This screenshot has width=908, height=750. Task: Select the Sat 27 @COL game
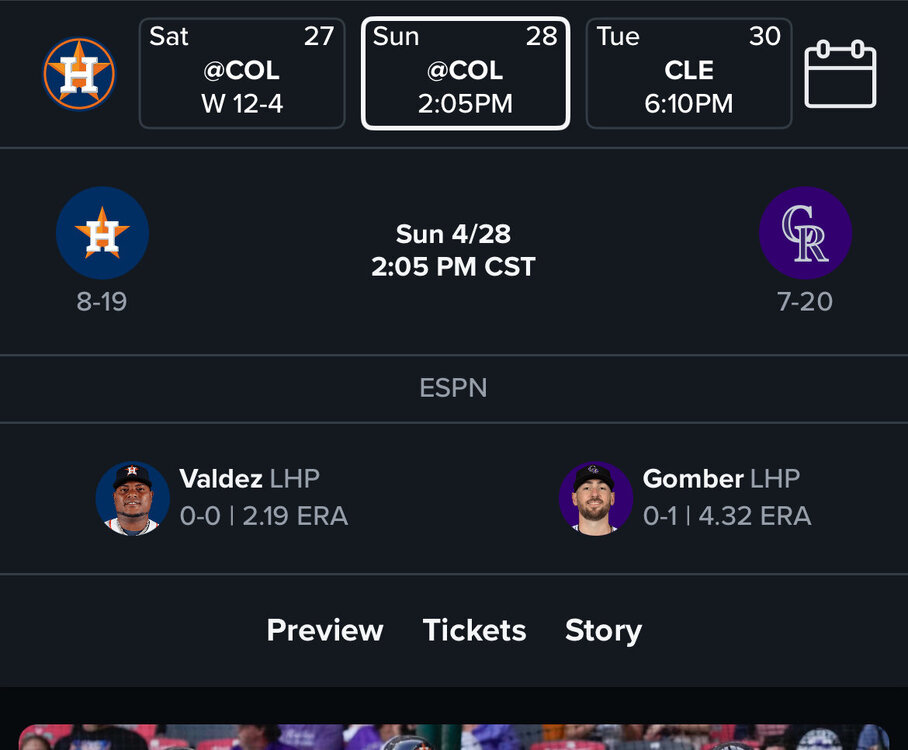coord(242,74)
